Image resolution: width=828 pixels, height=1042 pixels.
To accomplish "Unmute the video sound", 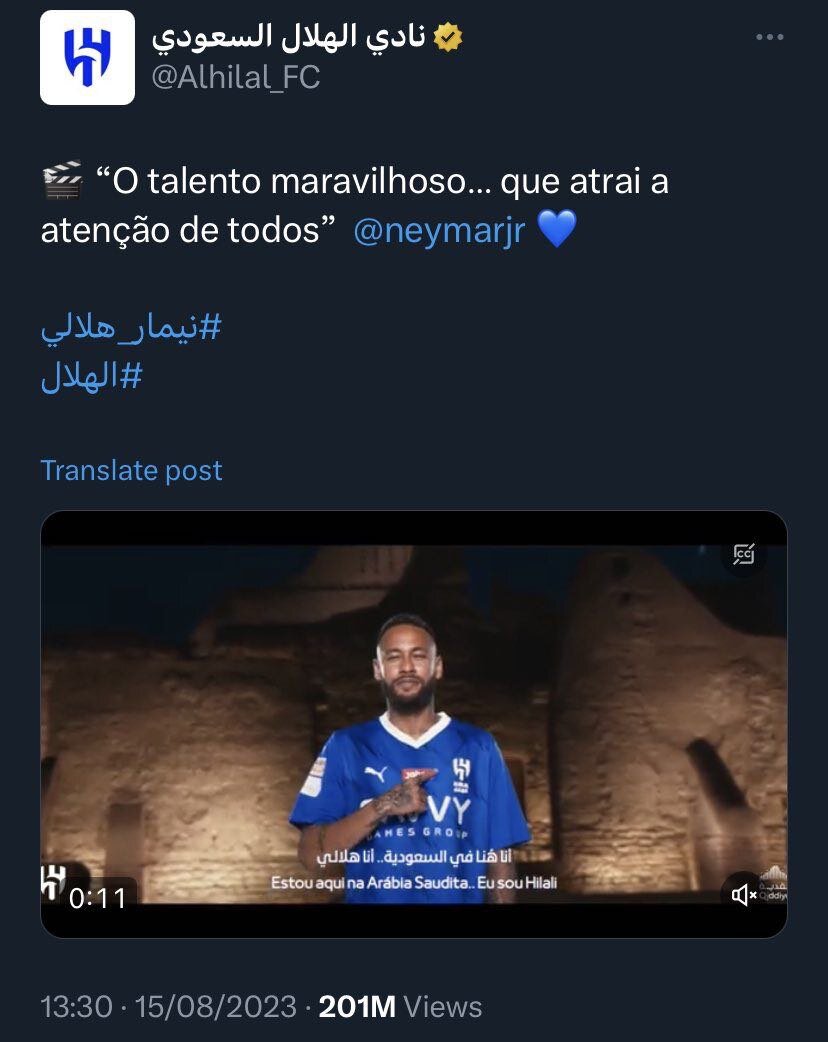I will [744, 895].
